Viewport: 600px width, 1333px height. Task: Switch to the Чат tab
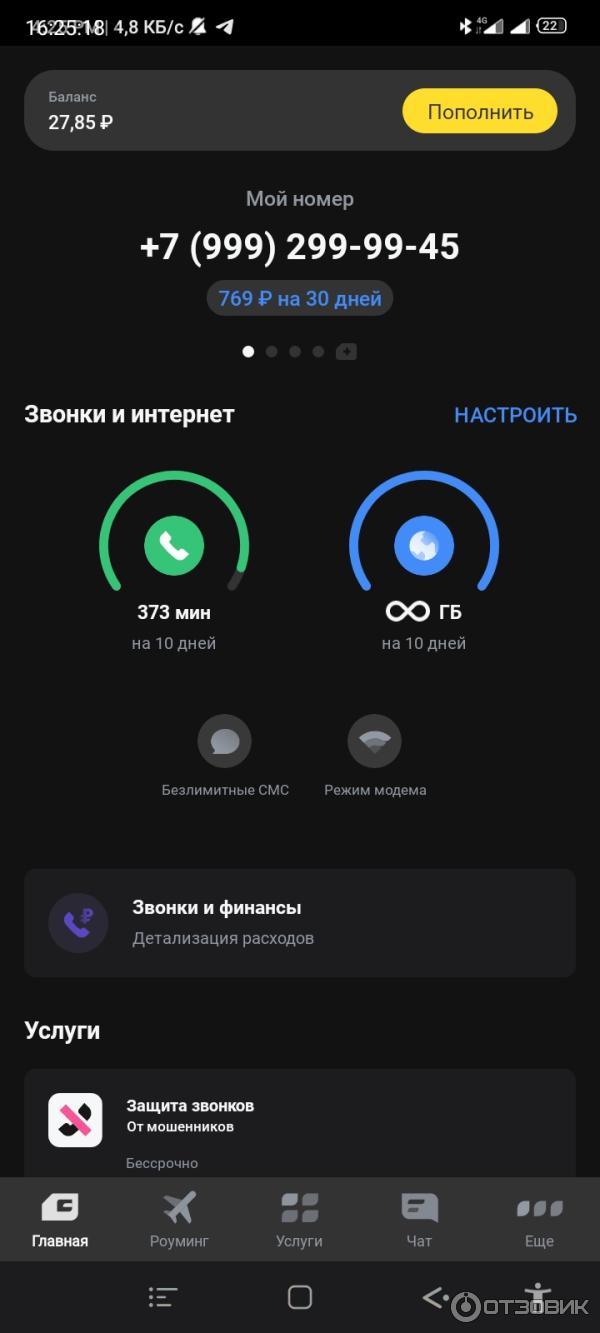419,1219
